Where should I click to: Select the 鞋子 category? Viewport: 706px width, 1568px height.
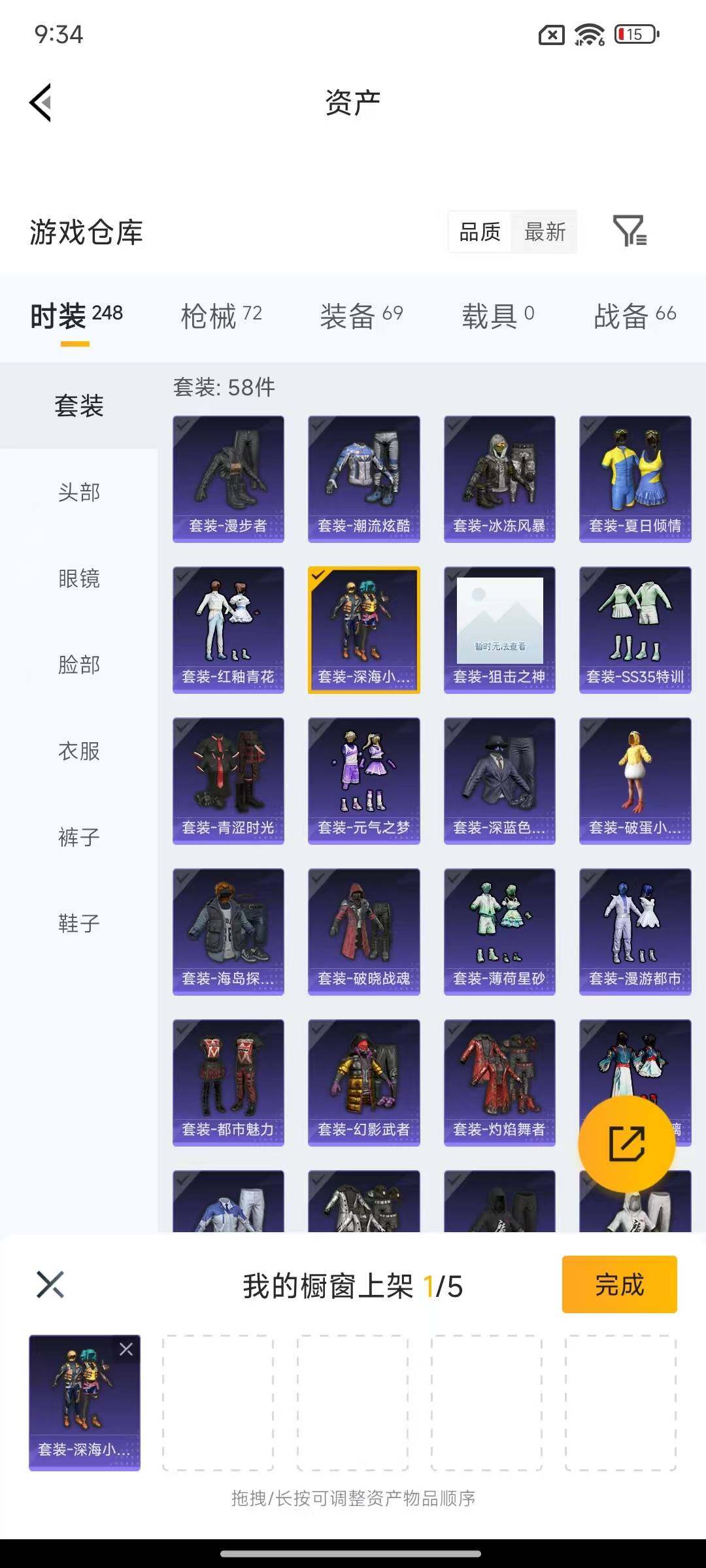pyautogui.click(x=78, y=923)
